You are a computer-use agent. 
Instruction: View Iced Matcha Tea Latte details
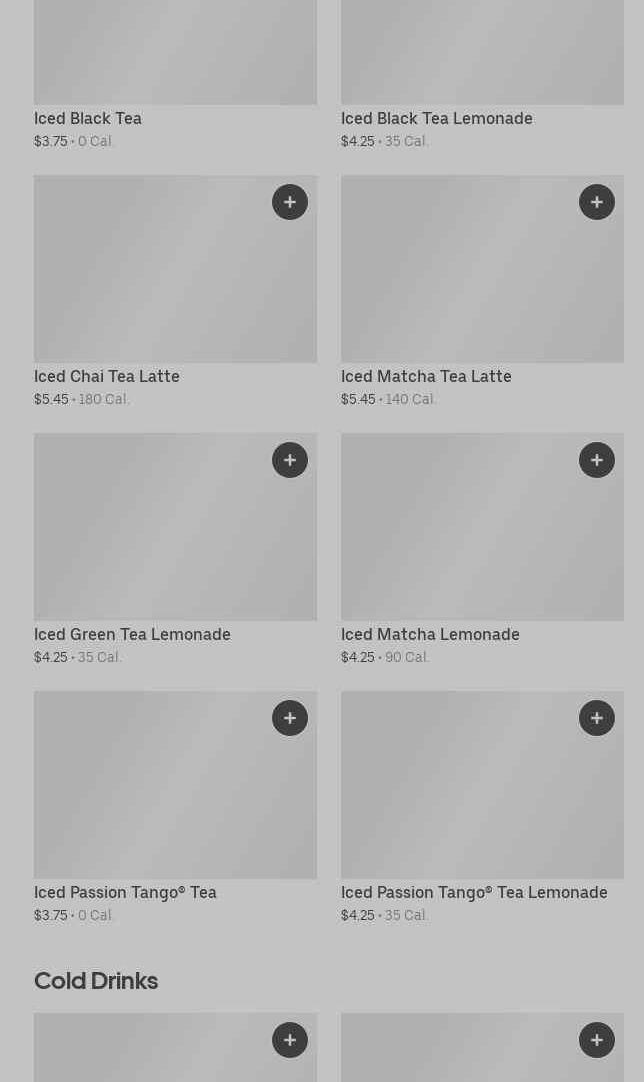point(426,377)
